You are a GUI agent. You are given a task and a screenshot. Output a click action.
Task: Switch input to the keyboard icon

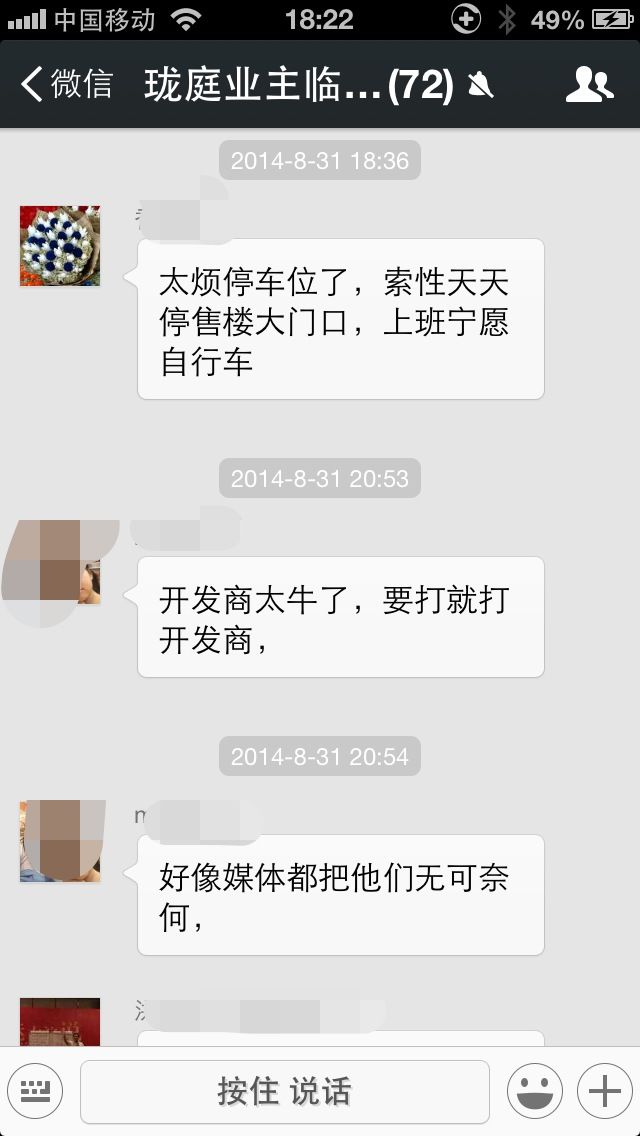[x=35, y=1090]
